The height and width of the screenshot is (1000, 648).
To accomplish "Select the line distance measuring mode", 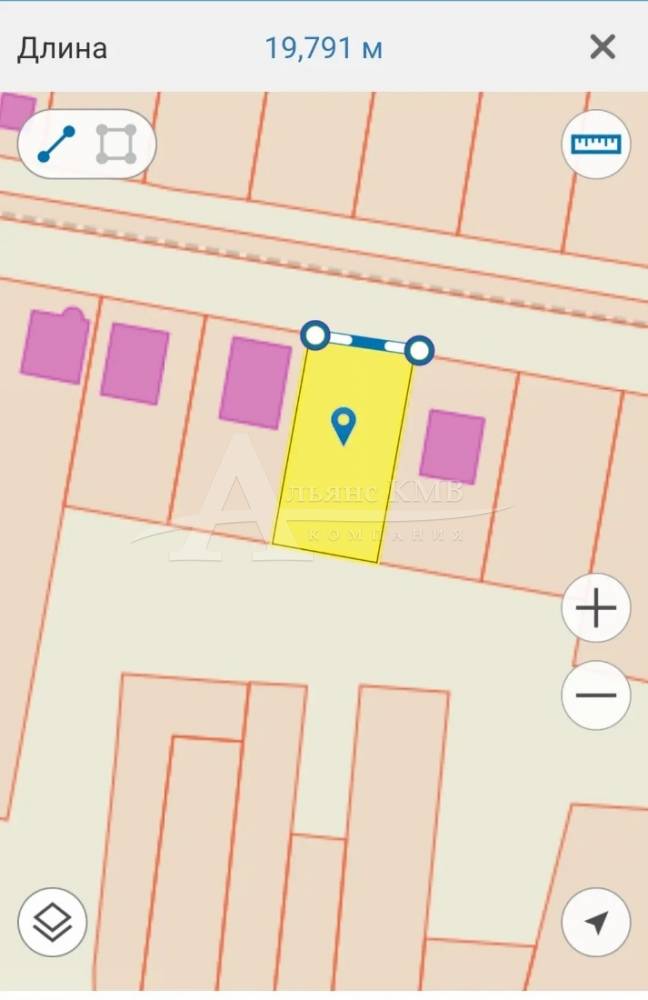I will (56, 145).
